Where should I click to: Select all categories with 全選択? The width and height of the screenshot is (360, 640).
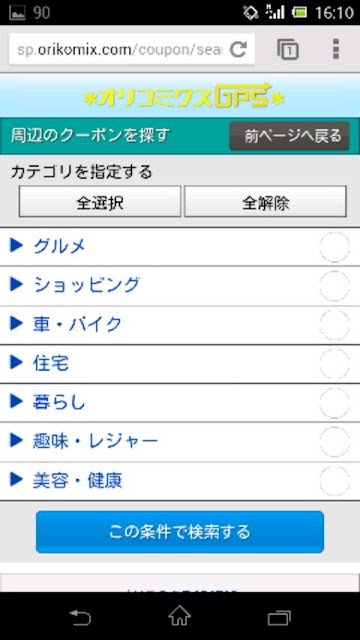(100, 202)
